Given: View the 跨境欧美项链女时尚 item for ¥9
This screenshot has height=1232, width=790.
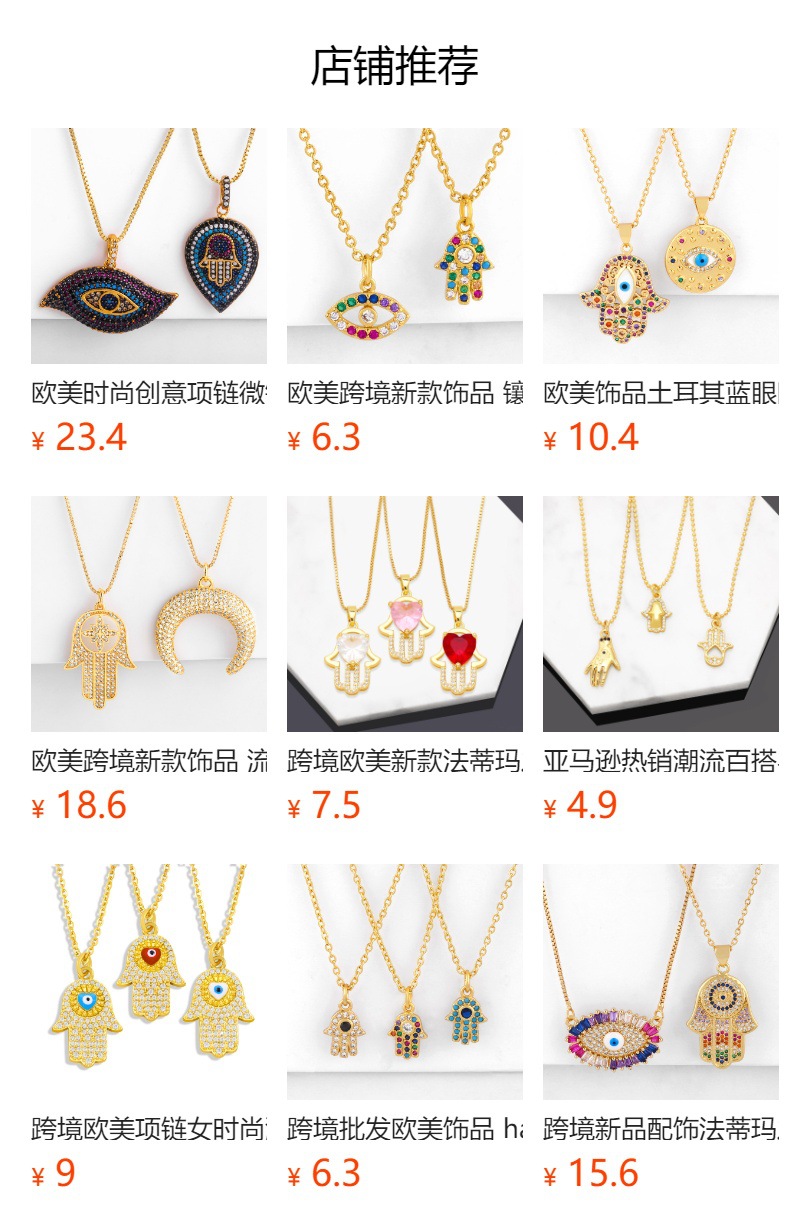Looking at the screenshot, I should point(149,982).
